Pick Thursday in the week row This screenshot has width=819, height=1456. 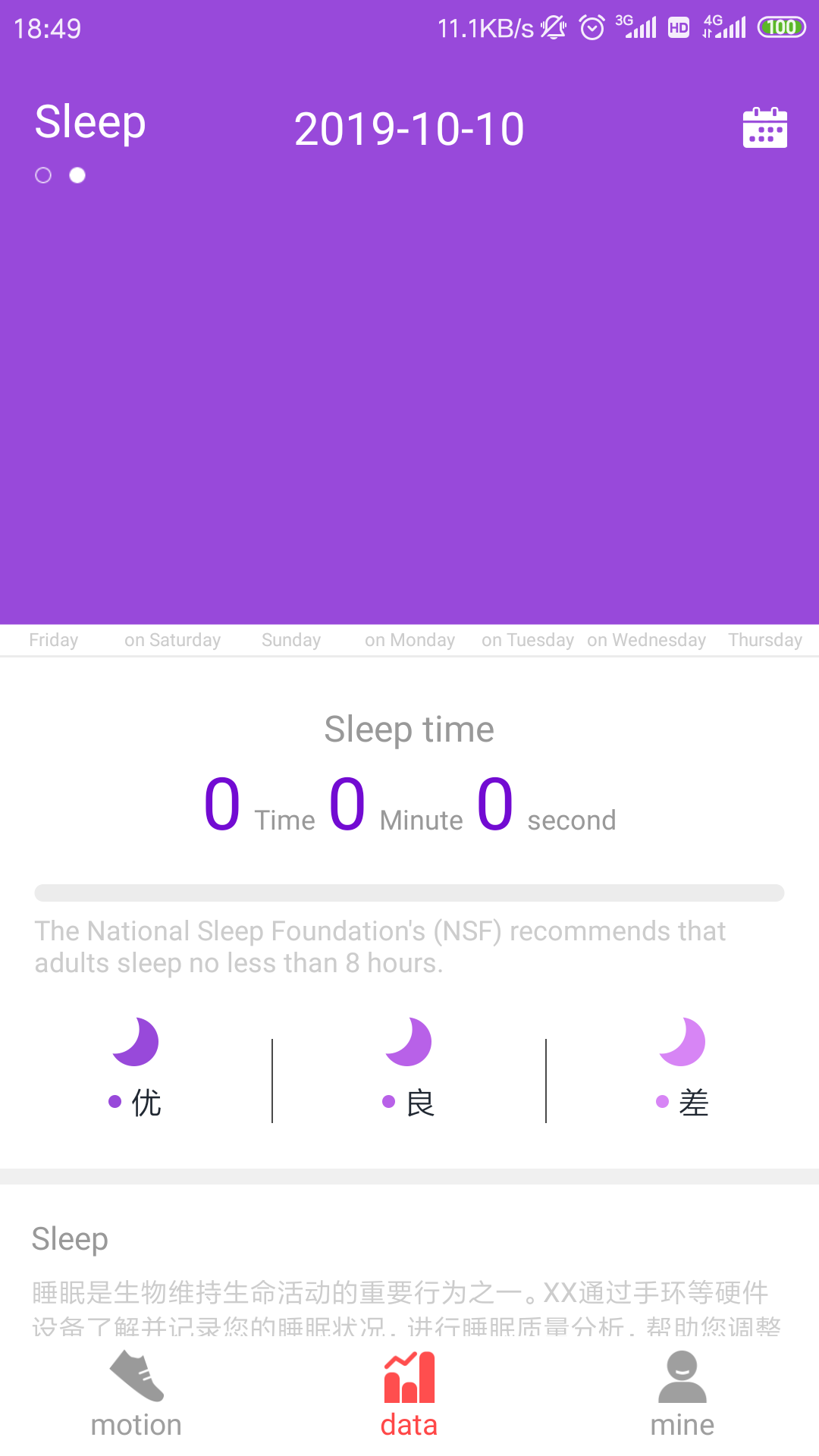764,640
